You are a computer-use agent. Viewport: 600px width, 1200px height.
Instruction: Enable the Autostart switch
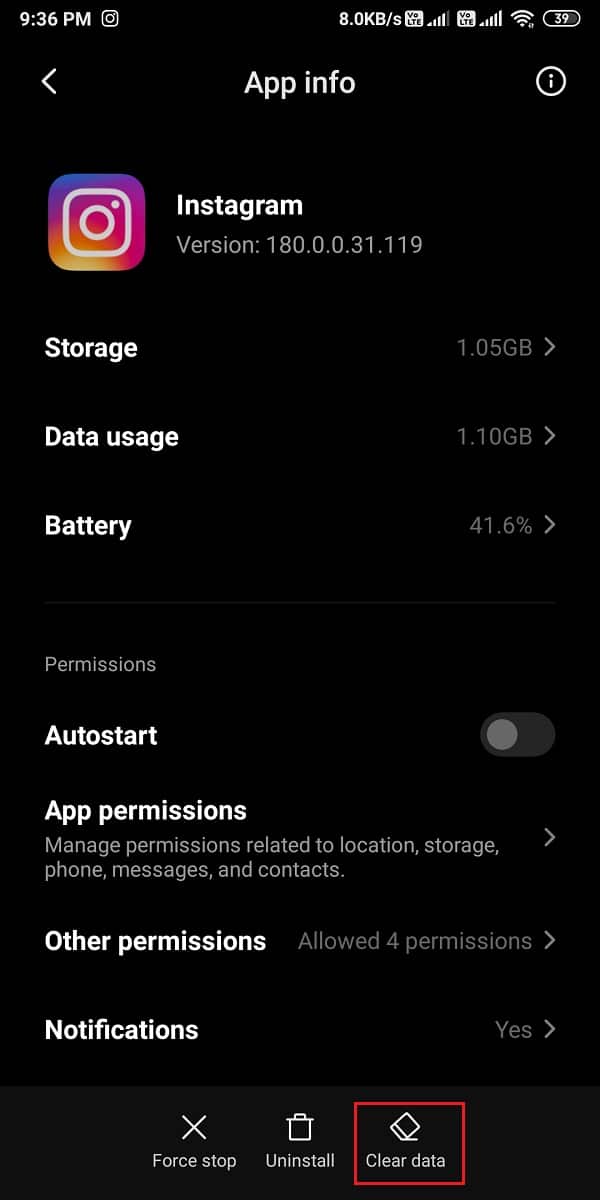[x=517, y=735]
